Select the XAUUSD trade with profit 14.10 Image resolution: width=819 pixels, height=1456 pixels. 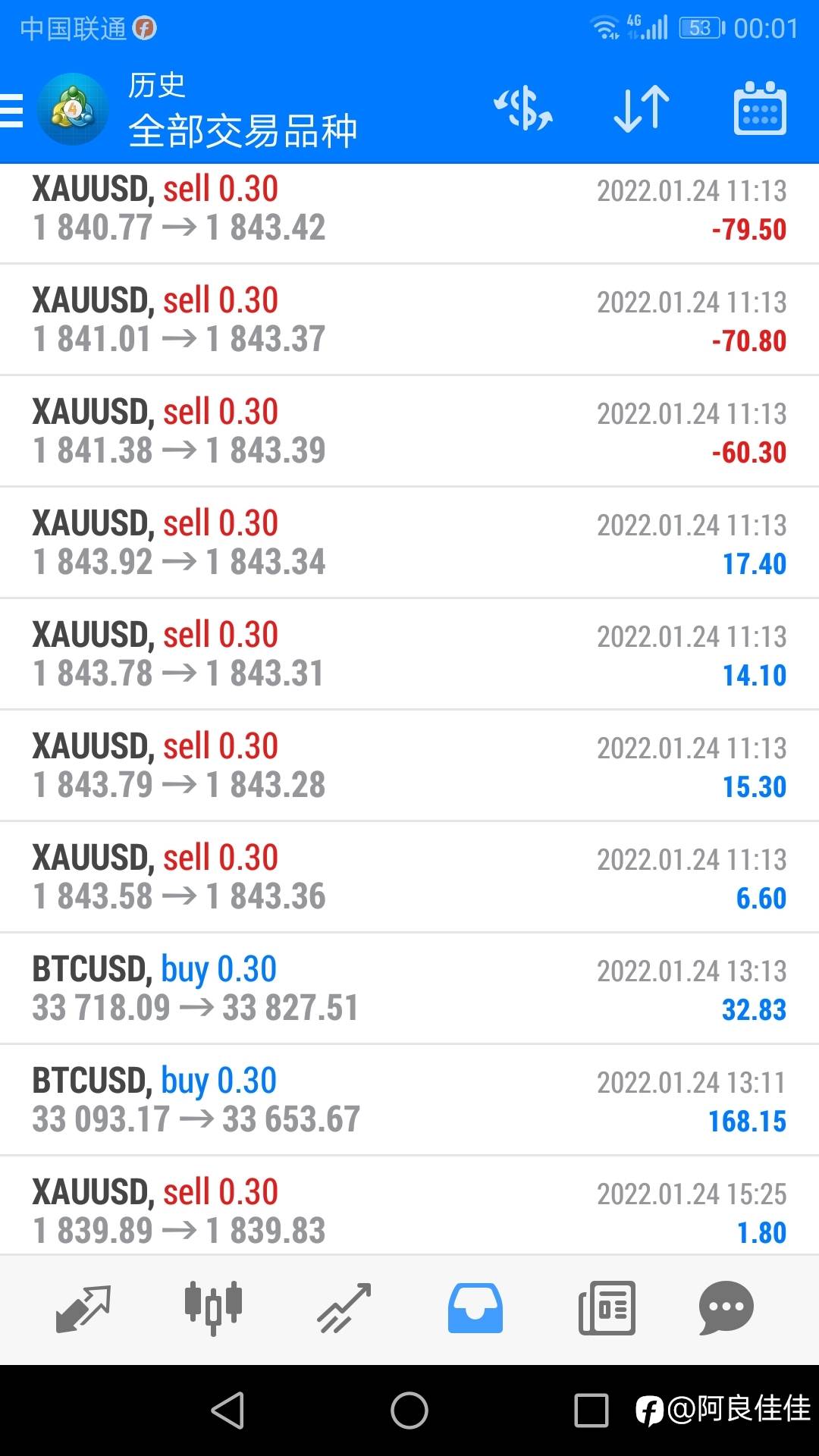click(409, 654)
